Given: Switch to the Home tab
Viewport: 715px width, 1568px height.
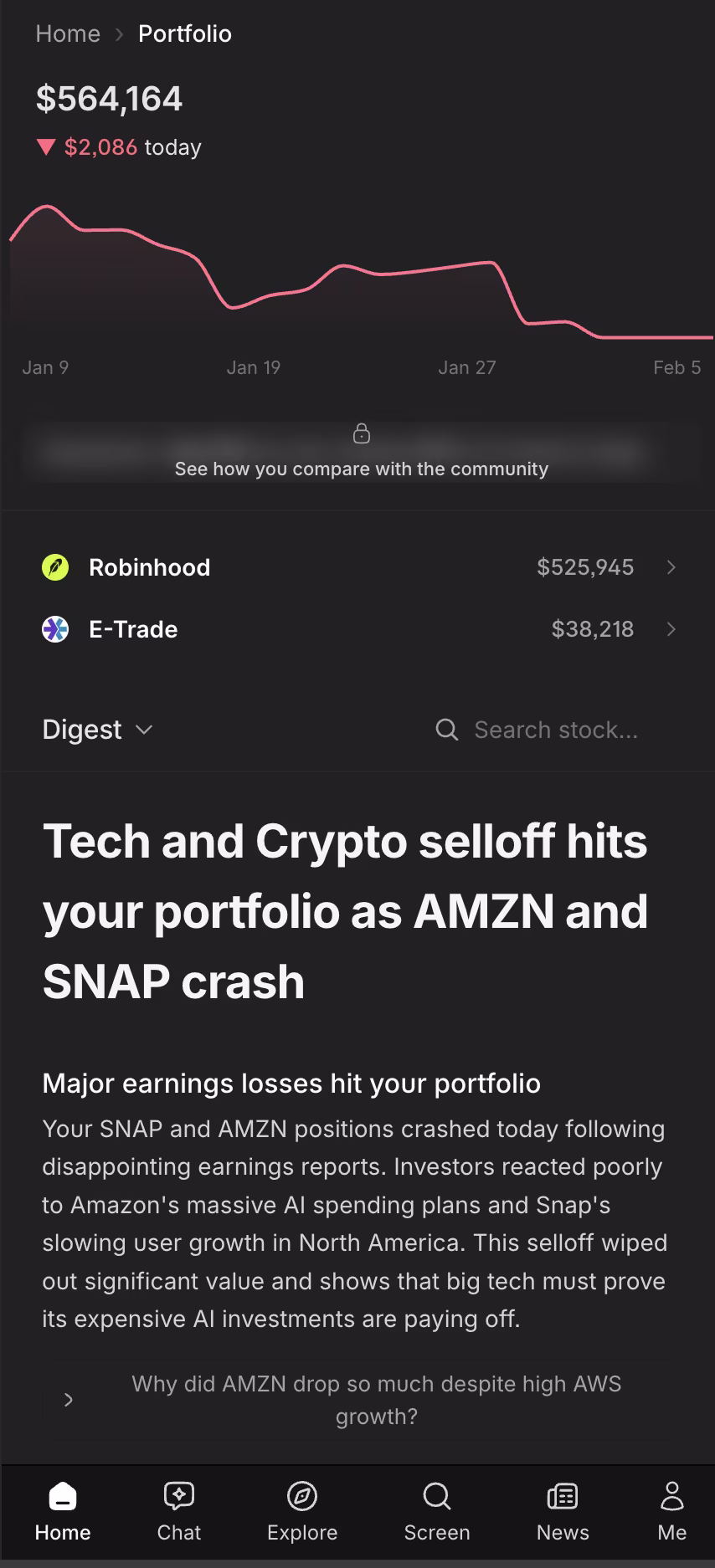Looking at the screenshot, I should click(63, 1512).
